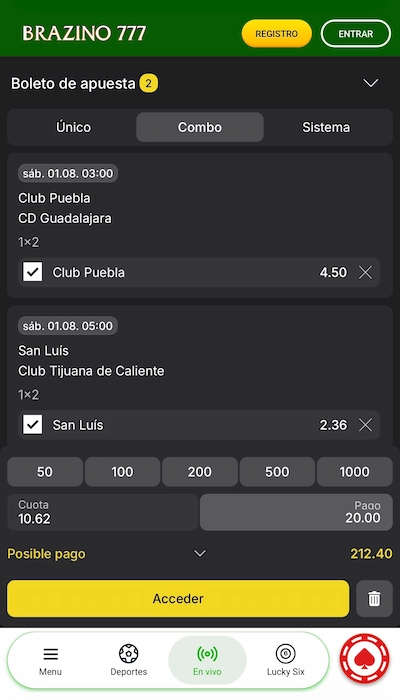Choose 1000 as stake

click(x=354, y=472)
